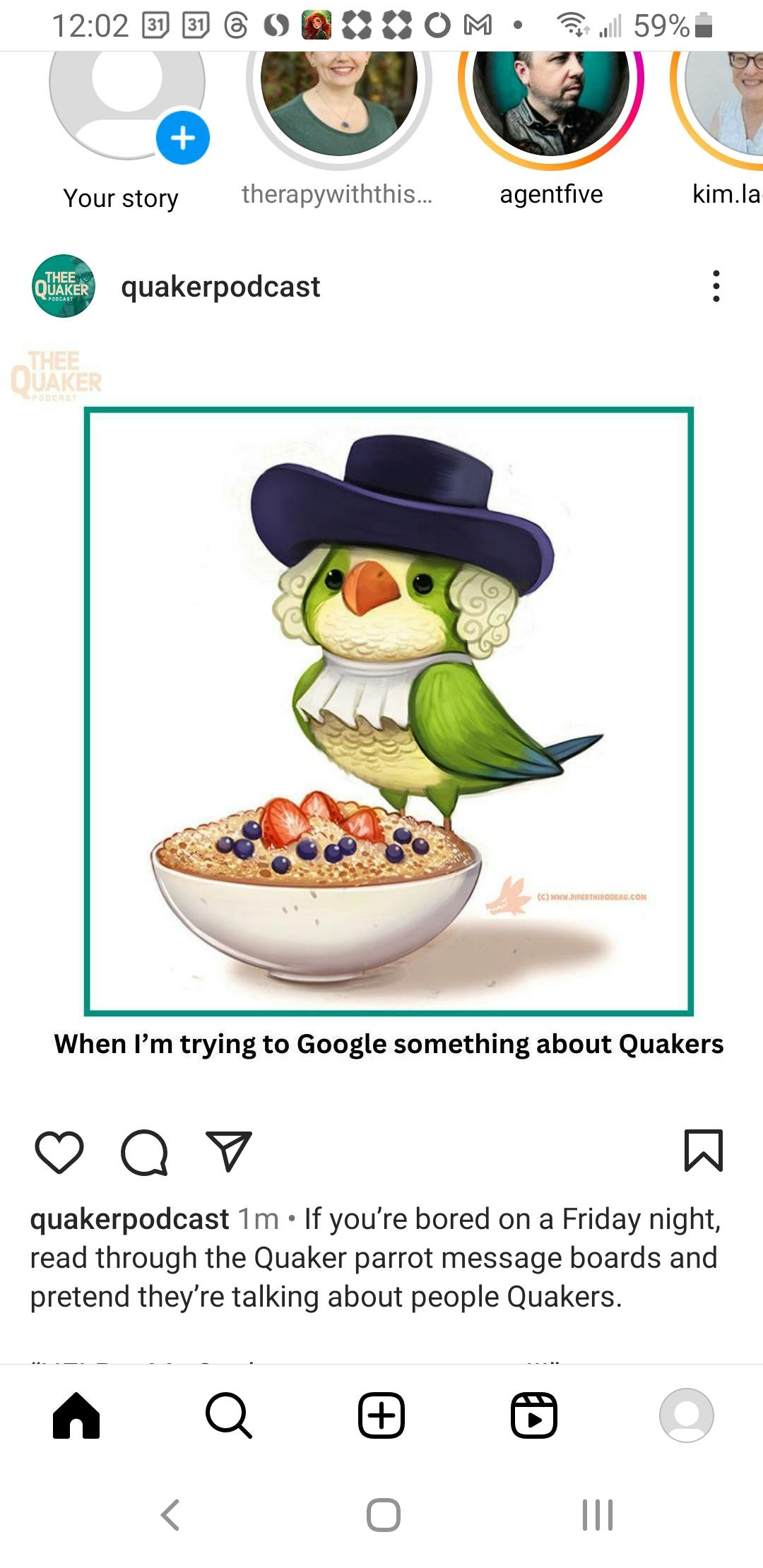Go to the Home tab
The height and width of the screenshot is (1568, 763).
point(76,1415)
